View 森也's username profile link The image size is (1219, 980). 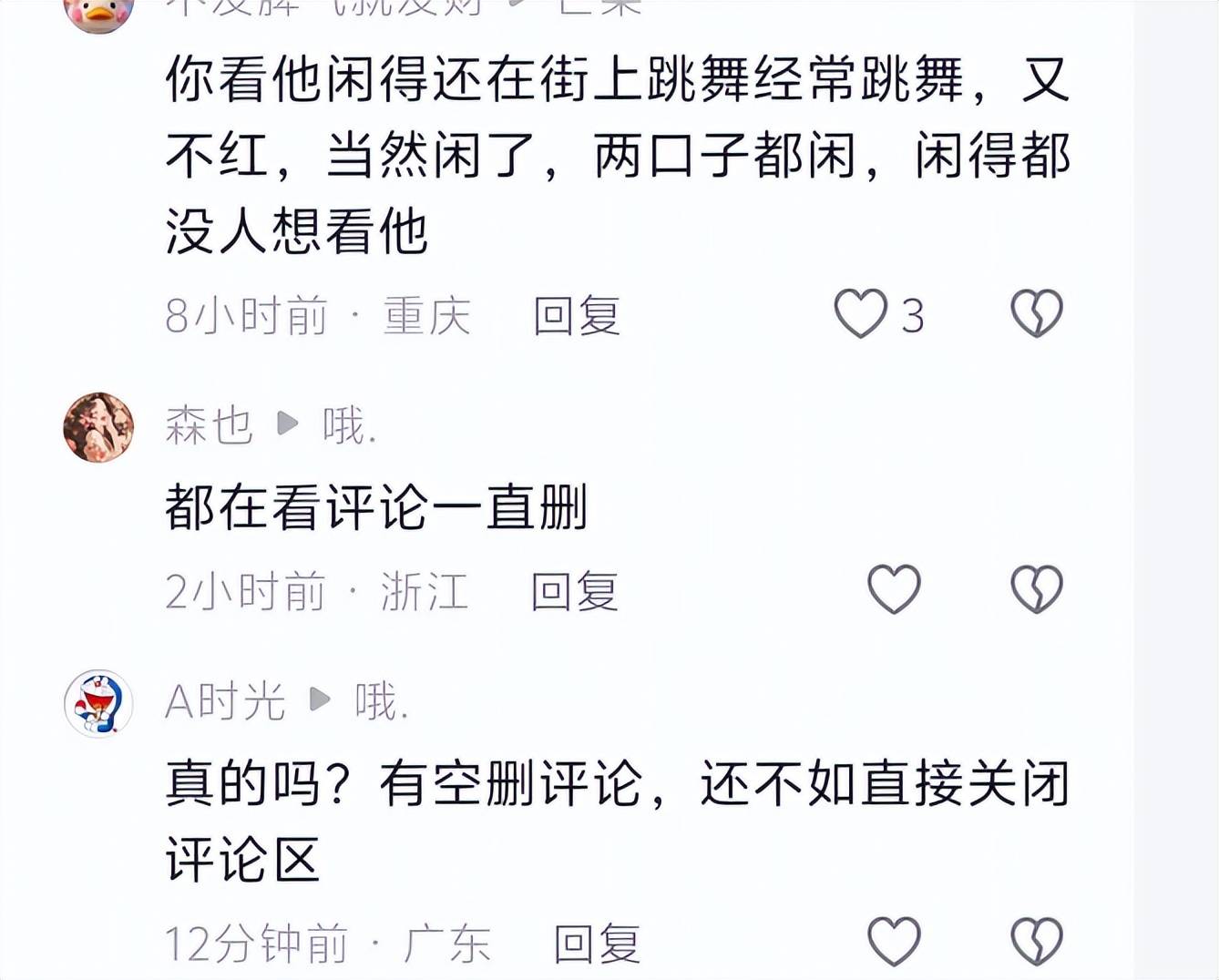click(x=209, y=426)
